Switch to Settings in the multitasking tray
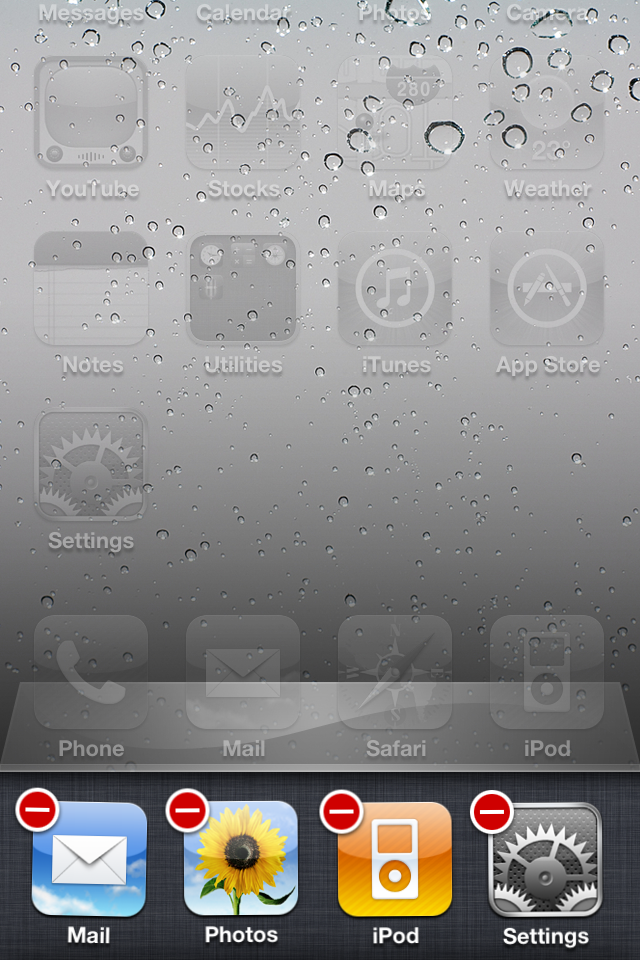640x960 pixels. click(545, 862)
